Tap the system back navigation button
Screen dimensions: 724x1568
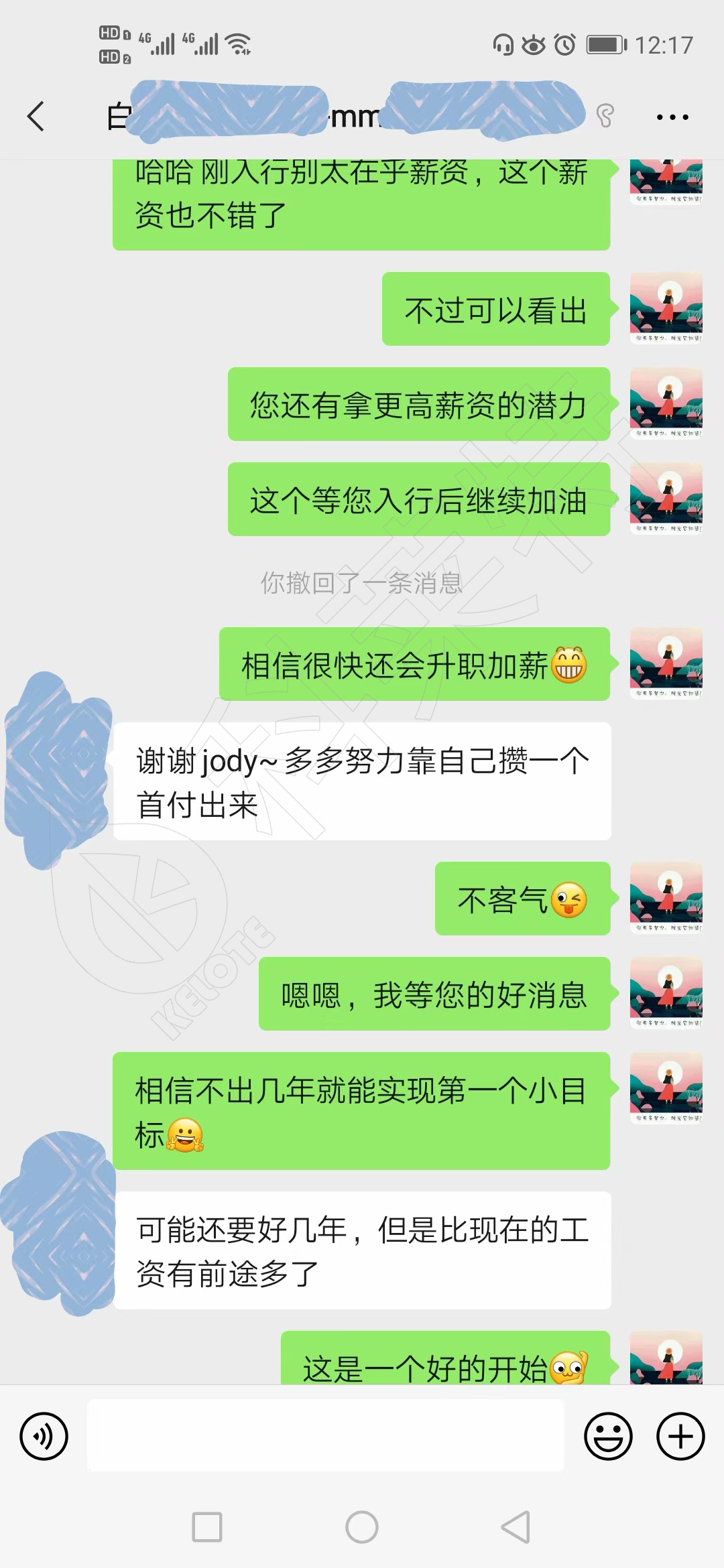[516, 1527]
